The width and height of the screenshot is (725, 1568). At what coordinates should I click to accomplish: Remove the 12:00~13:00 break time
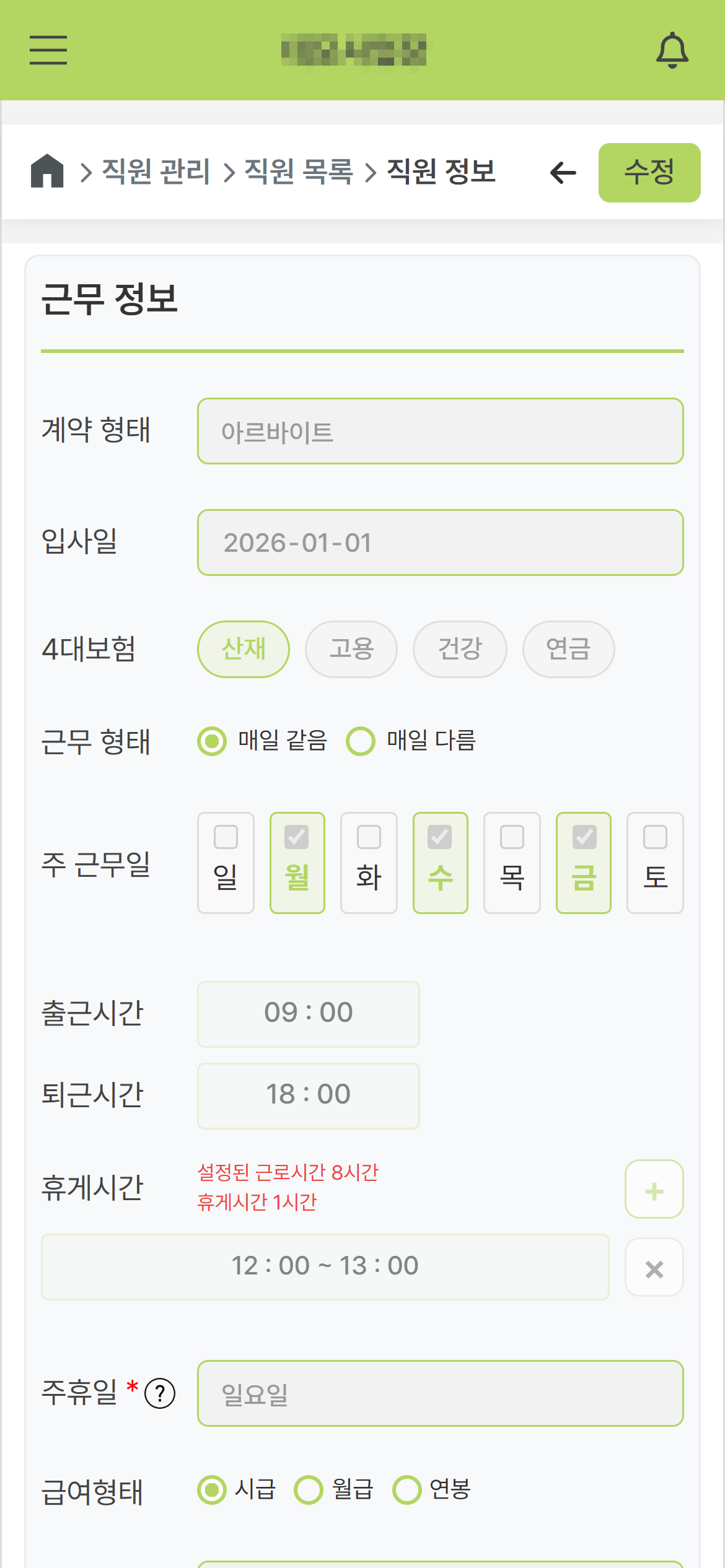click(654, 1267)
